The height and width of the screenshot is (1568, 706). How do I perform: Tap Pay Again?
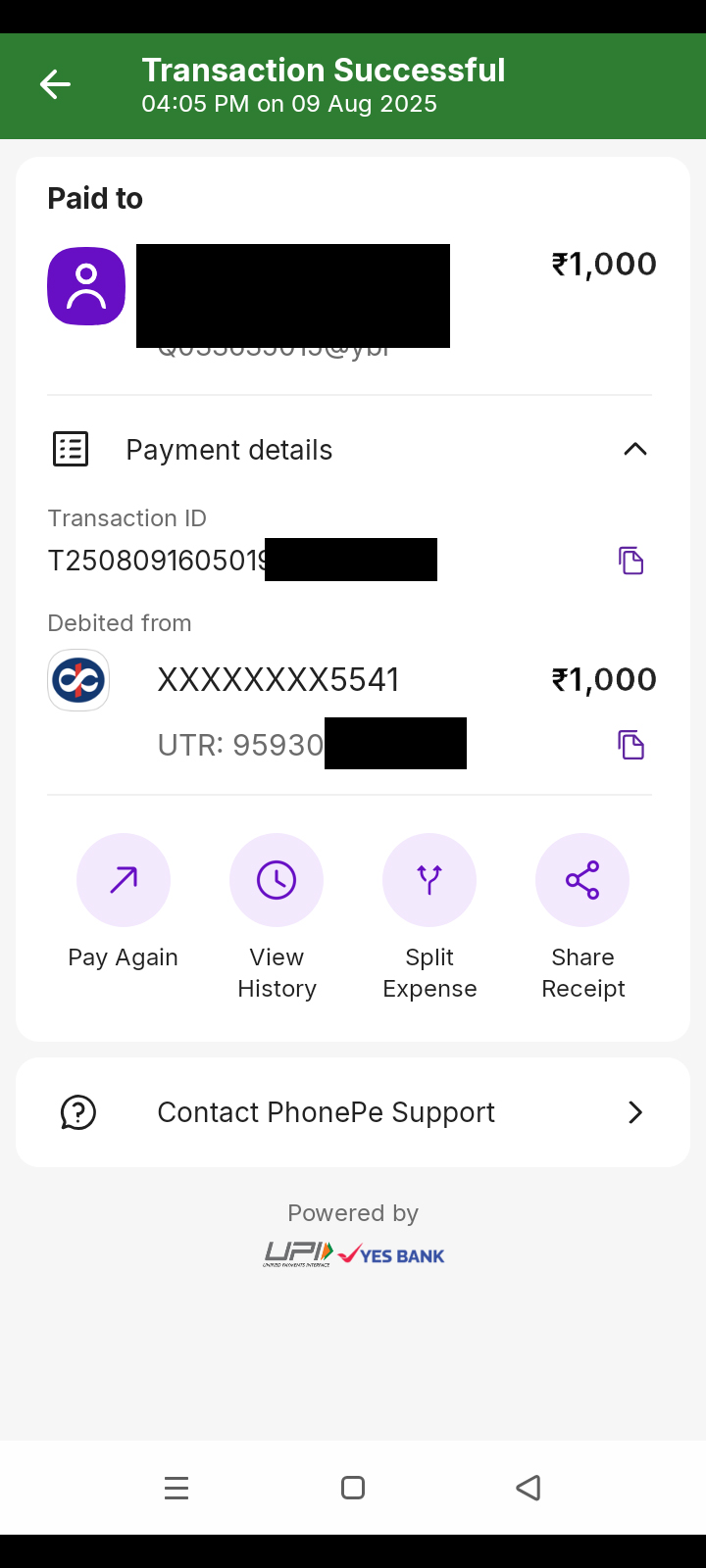pyautogui.click(x=124, y=880)
